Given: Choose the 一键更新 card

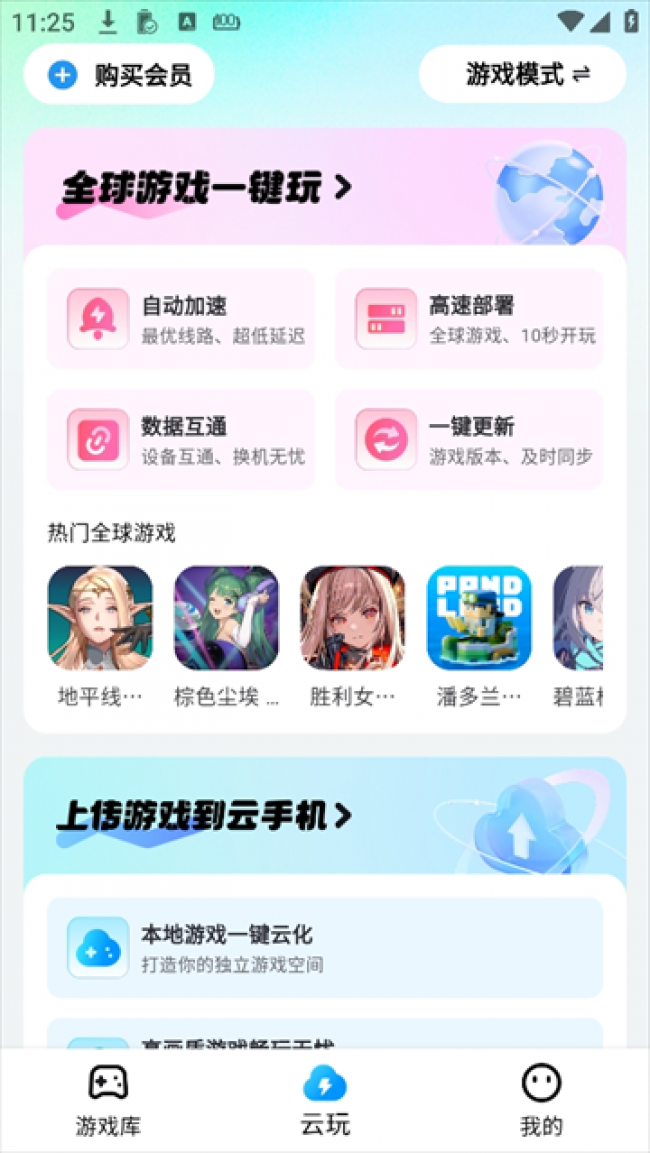Looking at the screenshot, I should pyautogui.click(x=469, y=439).
